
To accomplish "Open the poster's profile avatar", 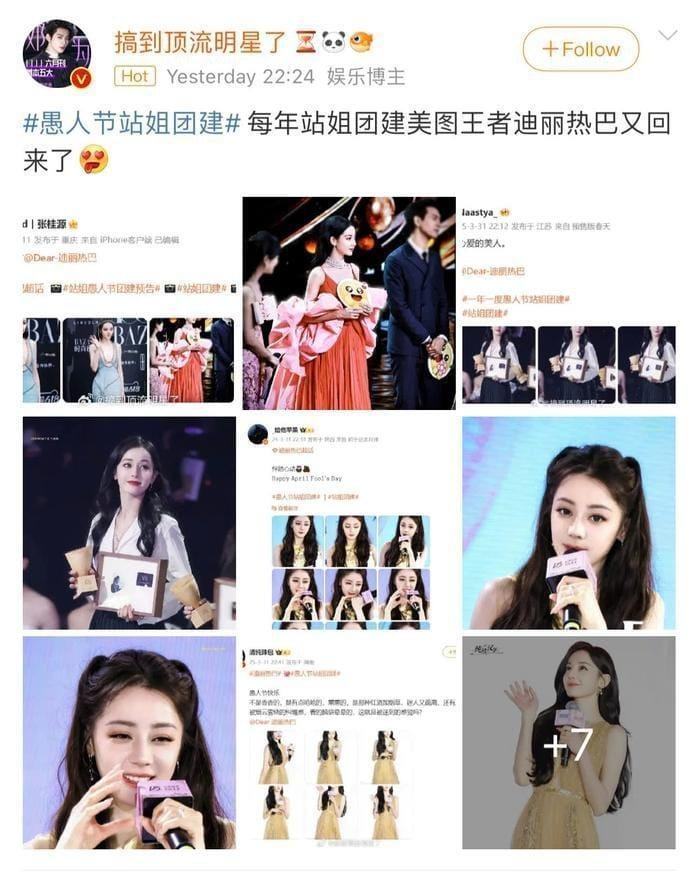I will [x=57, y=53].
